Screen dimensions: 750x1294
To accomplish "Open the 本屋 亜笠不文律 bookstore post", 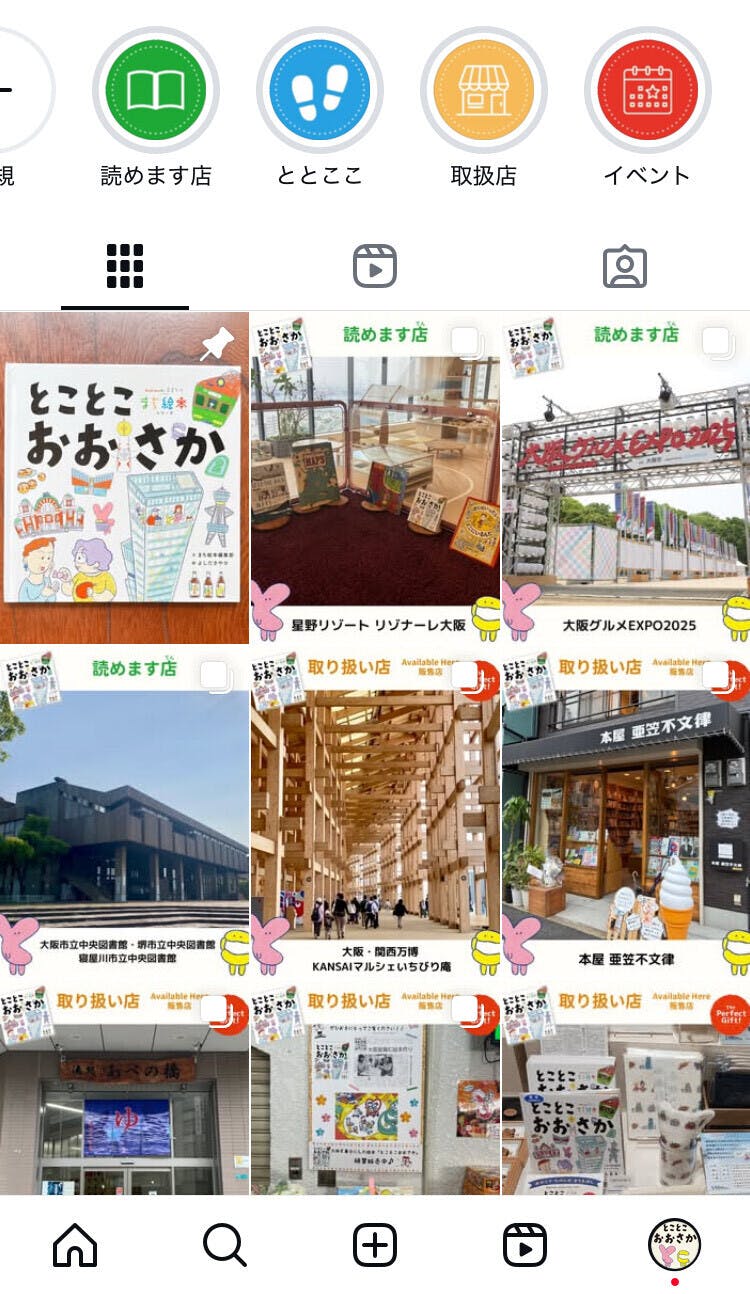I will pyautogui.click(x=626, y=812).
